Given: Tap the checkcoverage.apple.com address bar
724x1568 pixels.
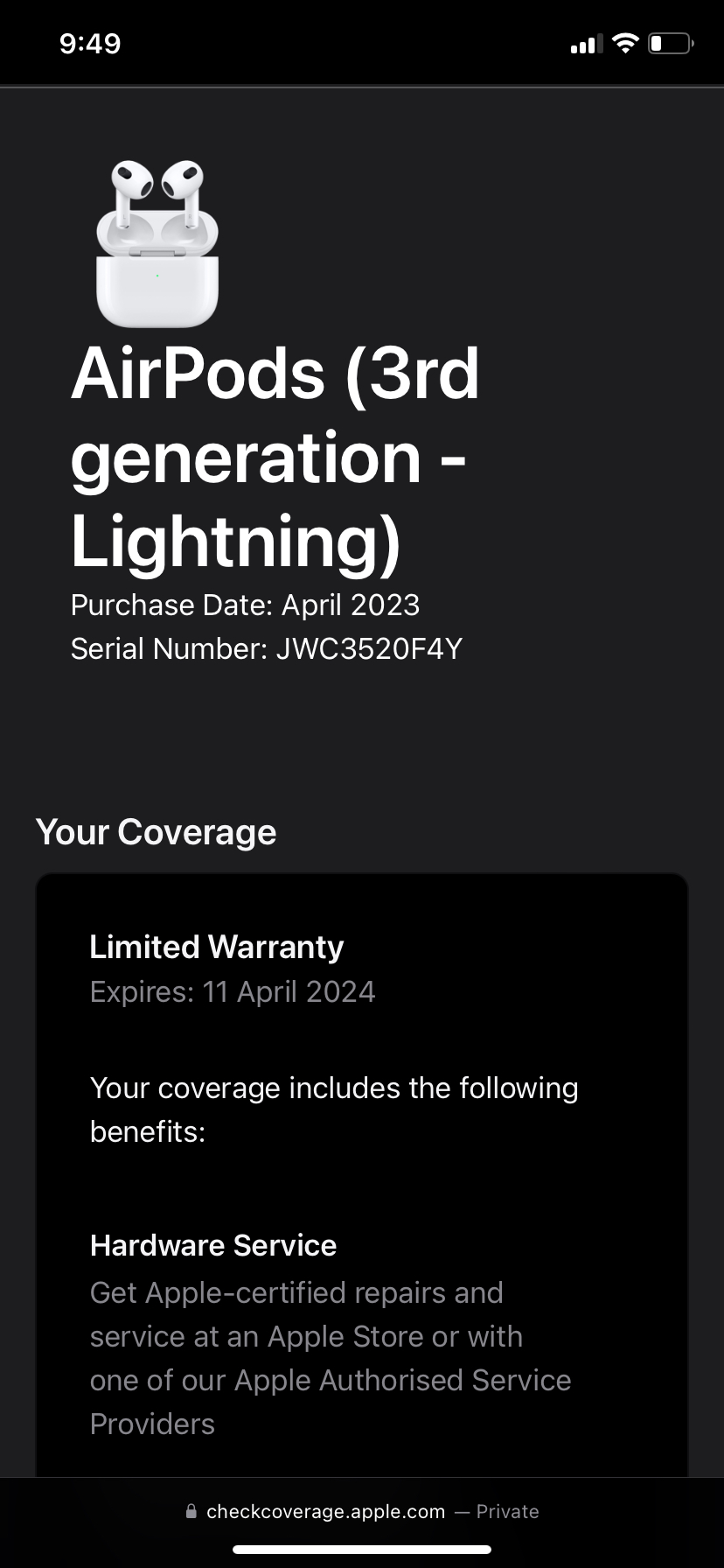Looking at the screenshot, I should [325, 1511].
